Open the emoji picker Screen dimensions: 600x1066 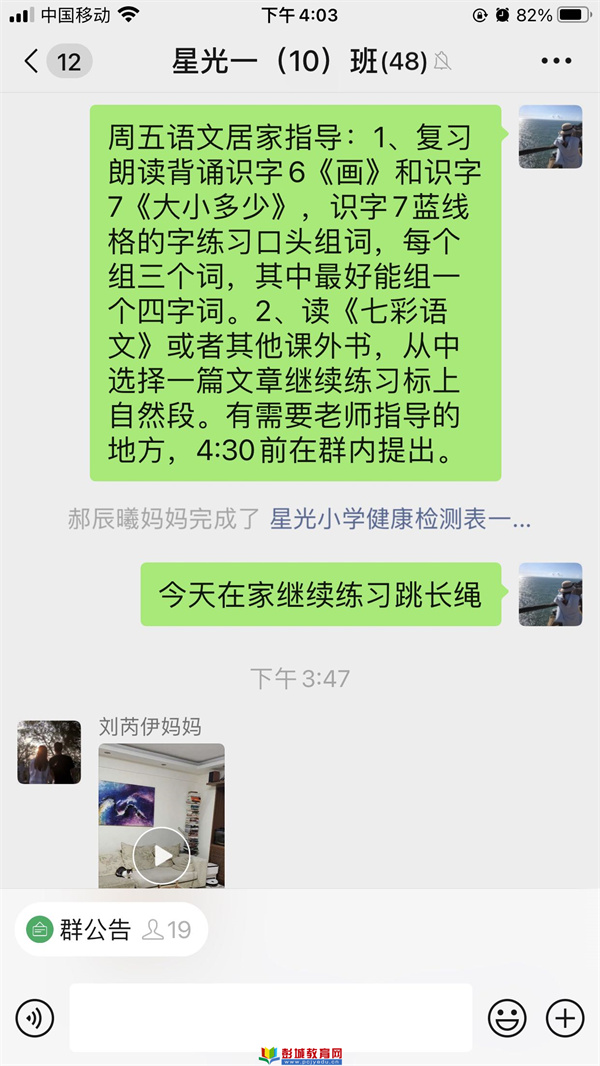coord(507,1018)
